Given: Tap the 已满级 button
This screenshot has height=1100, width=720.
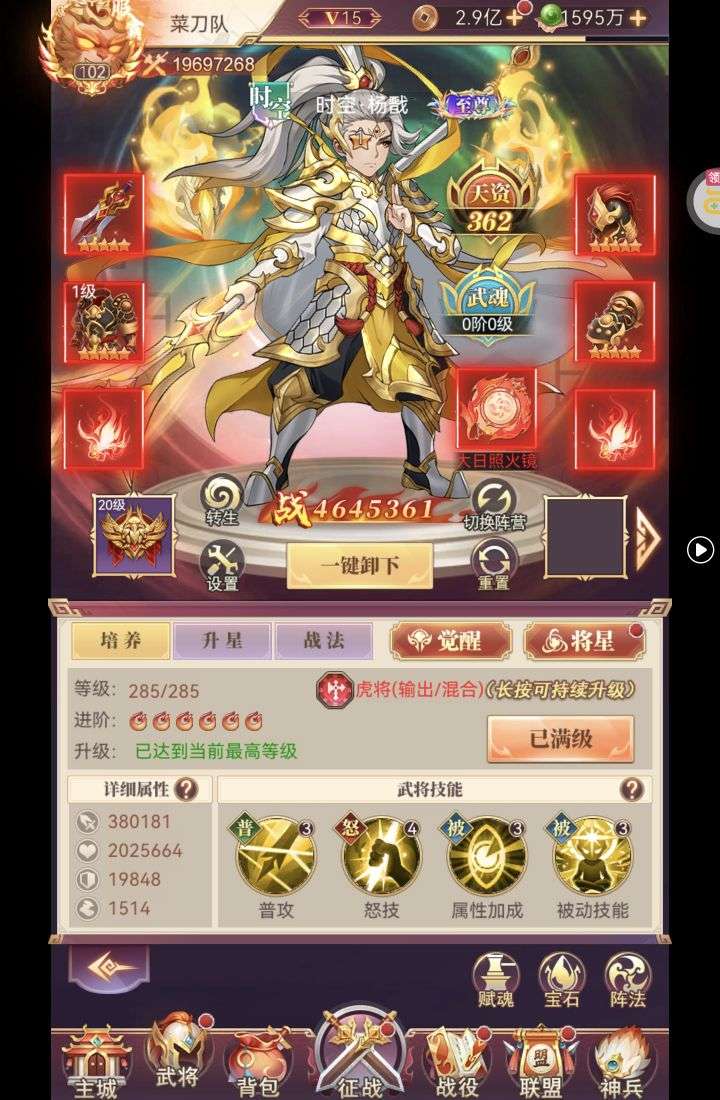Looking at the screenshot, I should tap(560, 740).
